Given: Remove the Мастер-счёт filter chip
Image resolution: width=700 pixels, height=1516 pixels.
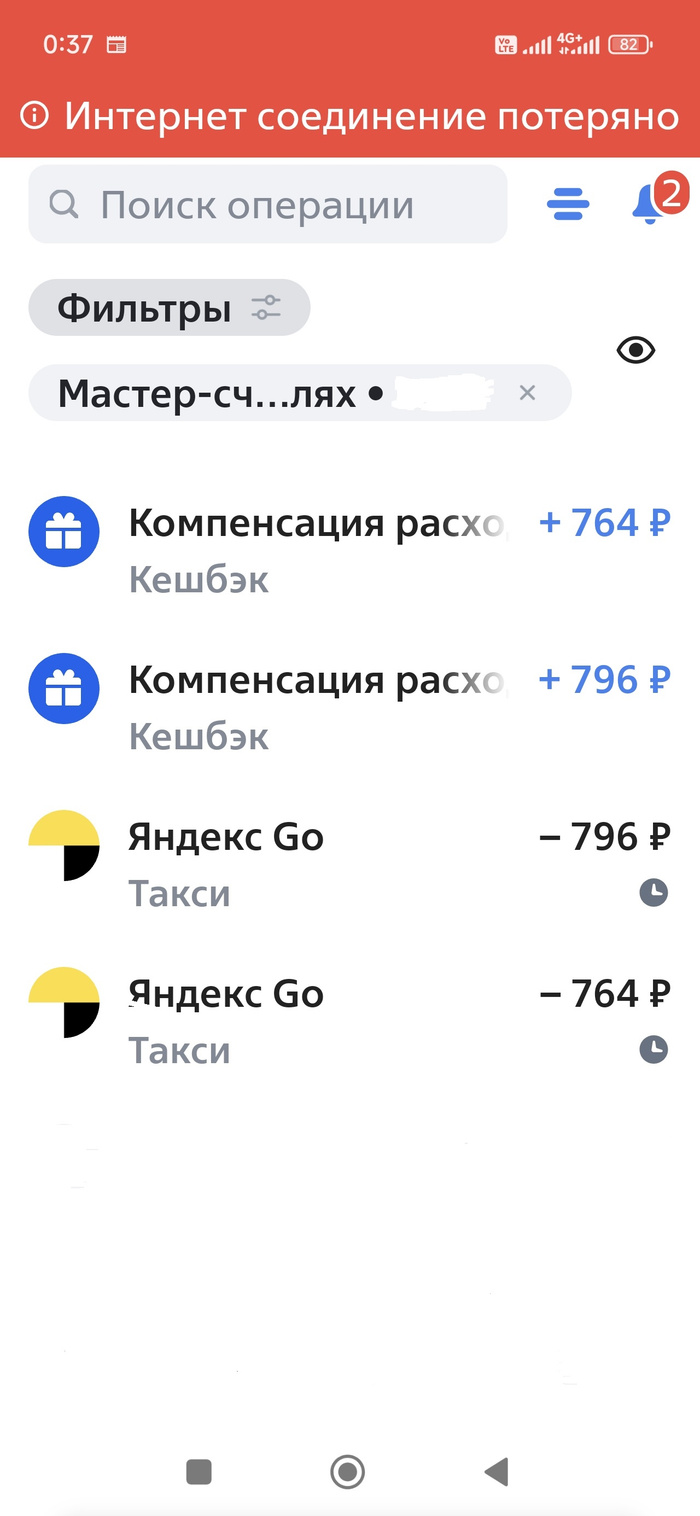Looking at the screenshot, I should coord(528,393).
